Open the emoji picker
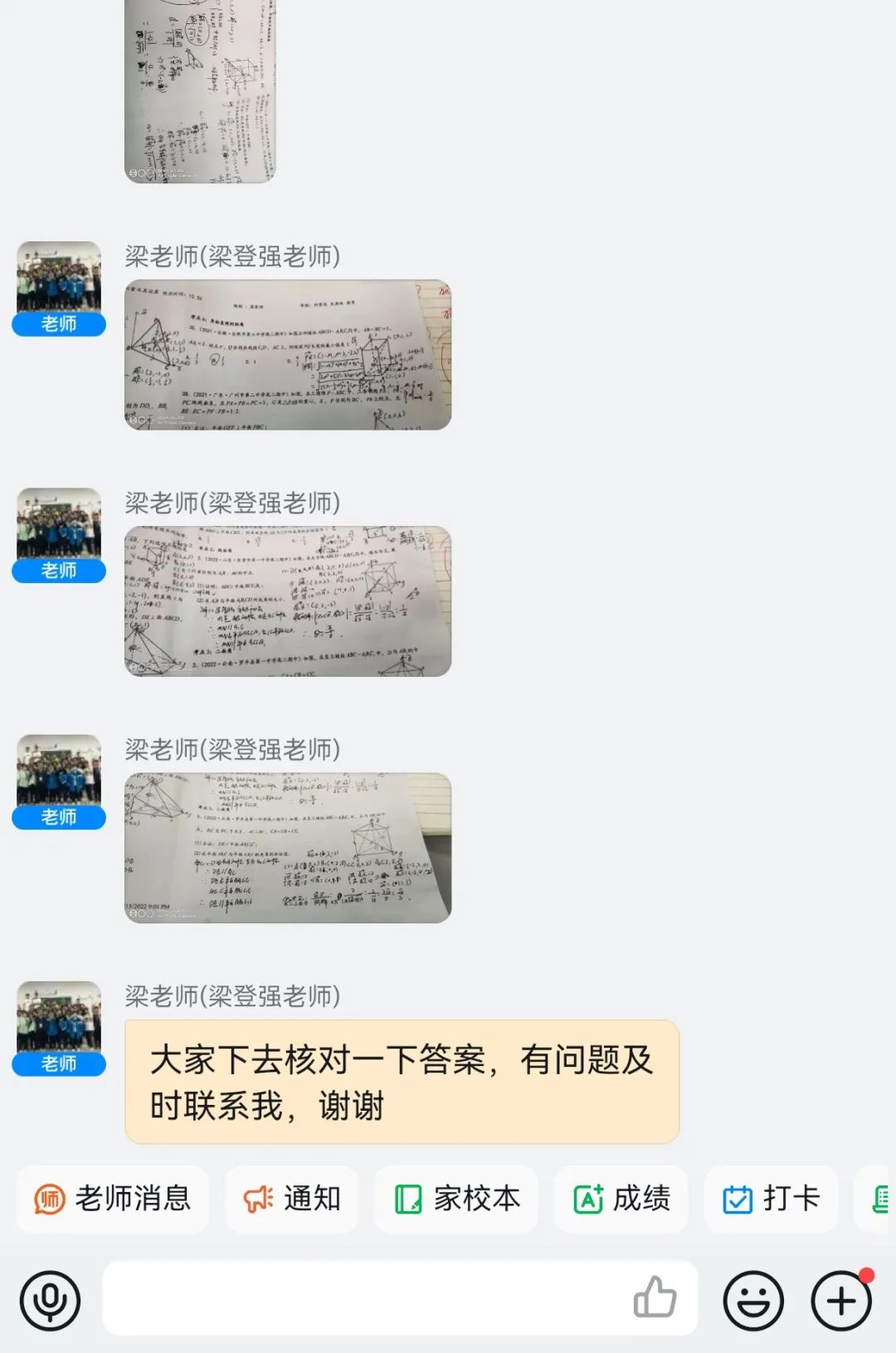Screen dimensions: 896x1353 [x=753, y=1299]
